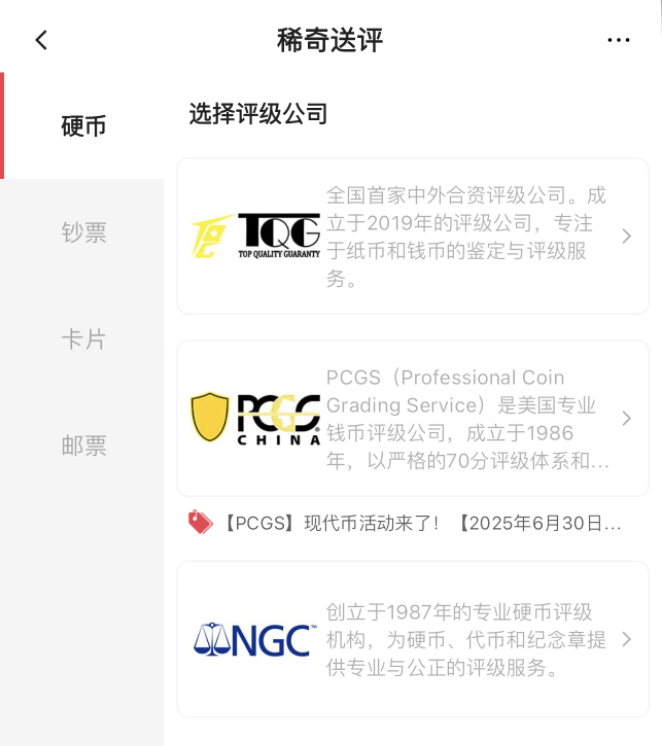Switch to the 钞票 category tab
This screenshot has height=746, width=662.
pos(83,233)
